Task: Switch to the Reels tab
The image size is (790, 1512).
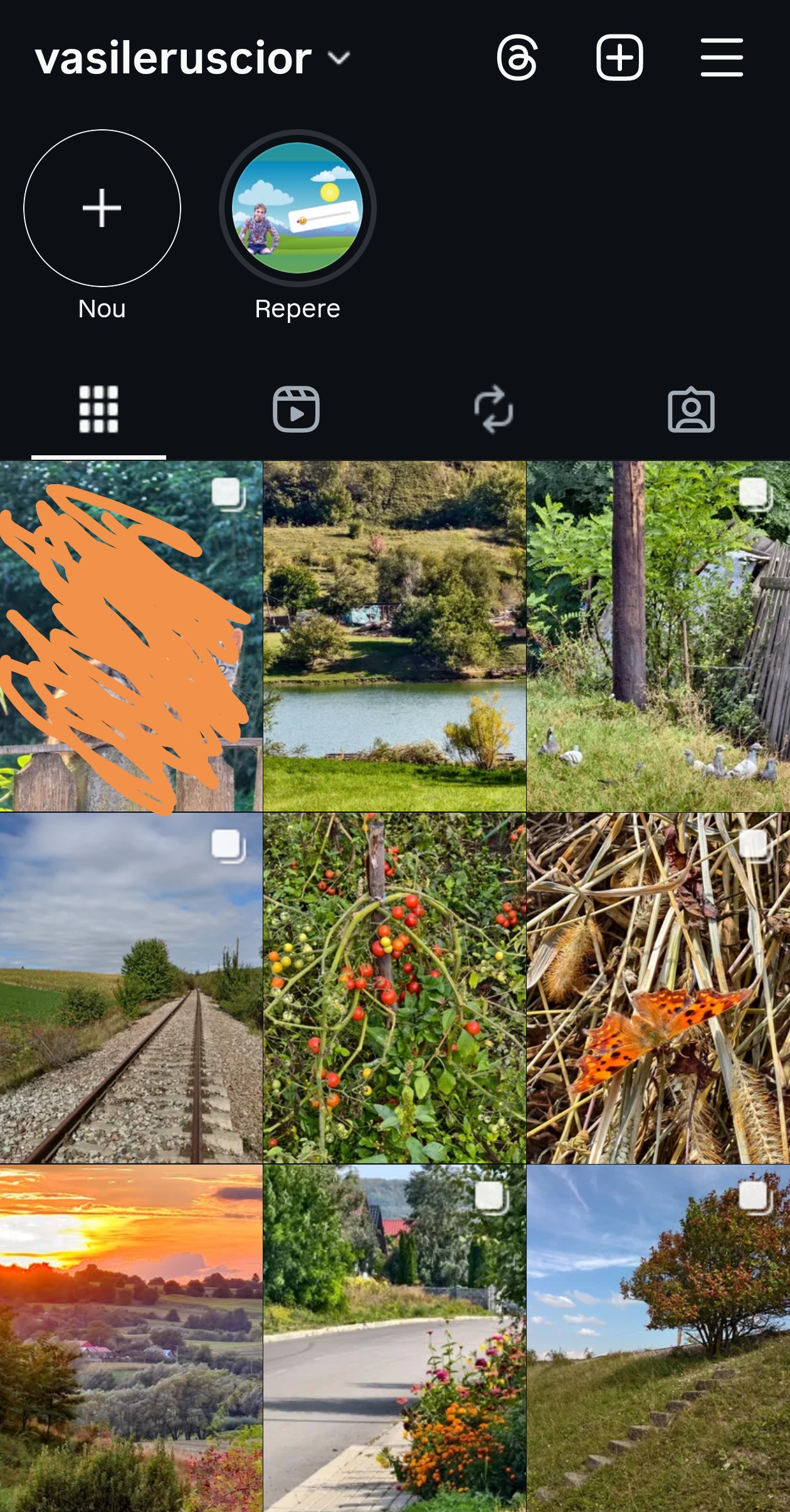Action: pyautogui.click(x=296, y=410)
